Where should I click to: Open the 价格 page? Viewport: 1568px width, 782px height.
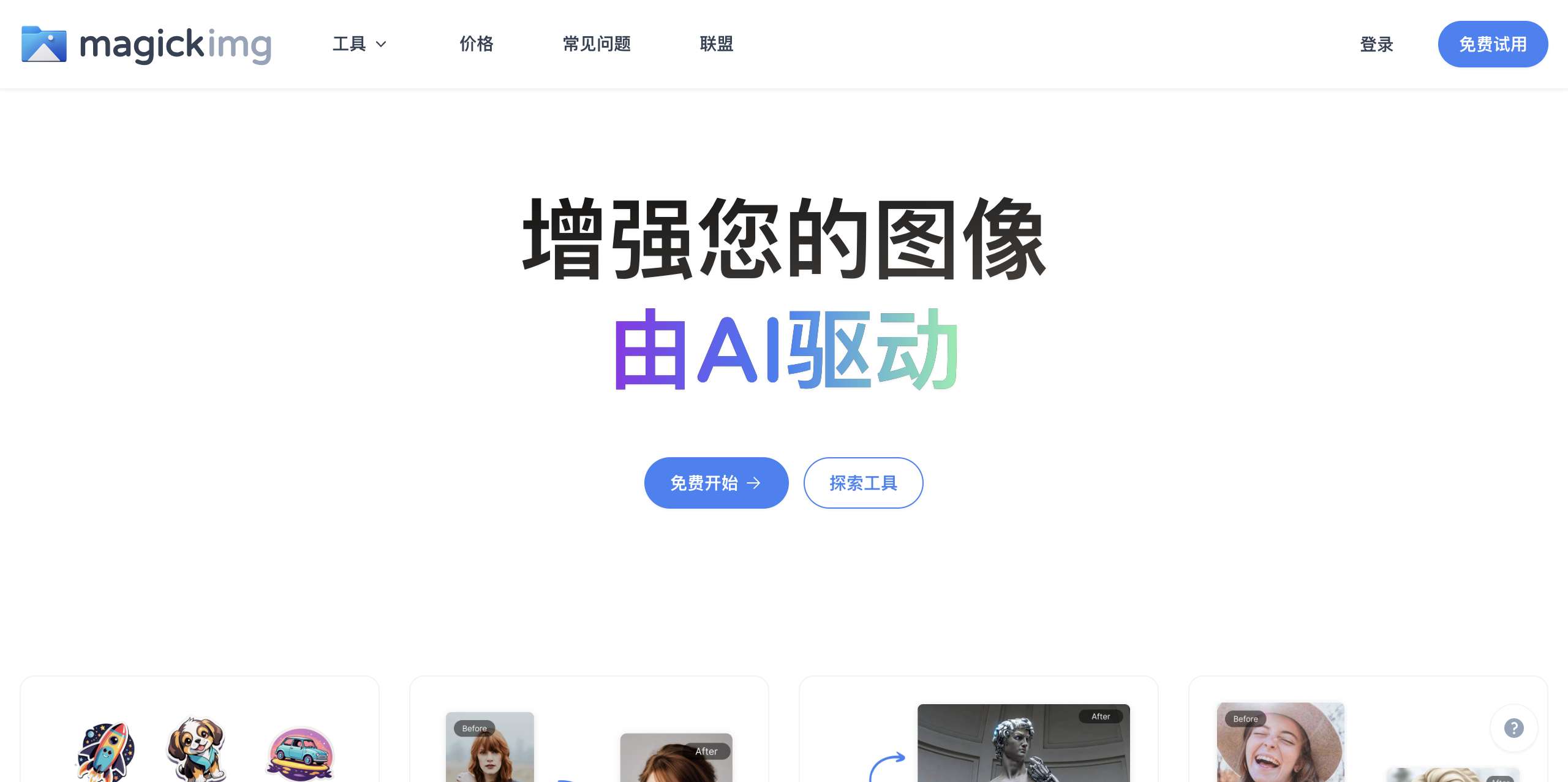pos(477,44)
